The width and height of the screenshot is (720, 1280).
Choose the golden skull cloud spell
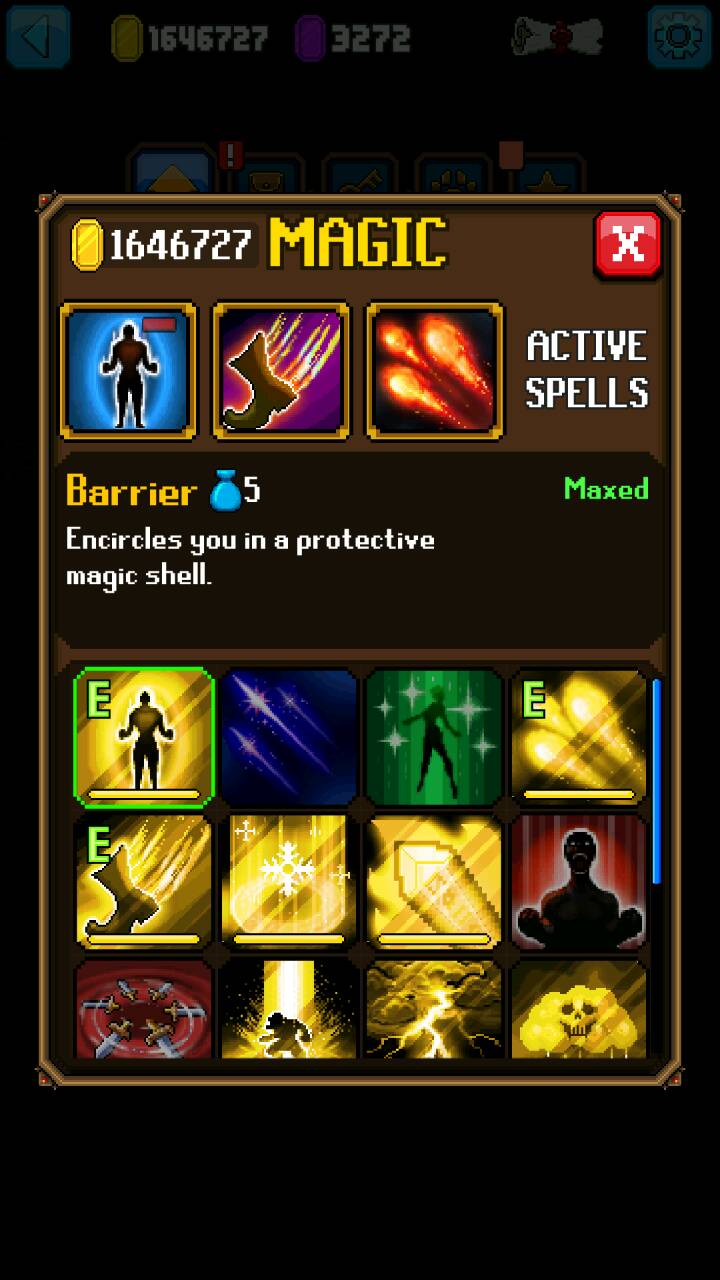(x=579, y=1010)
